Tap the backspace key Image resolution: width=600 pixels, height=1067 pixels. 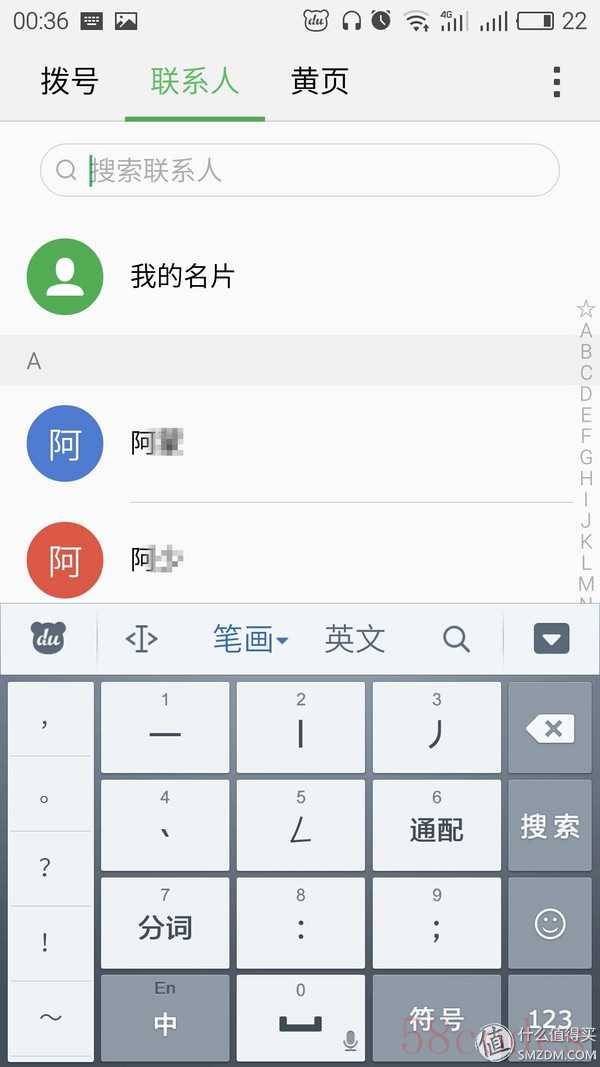[550, 728]
